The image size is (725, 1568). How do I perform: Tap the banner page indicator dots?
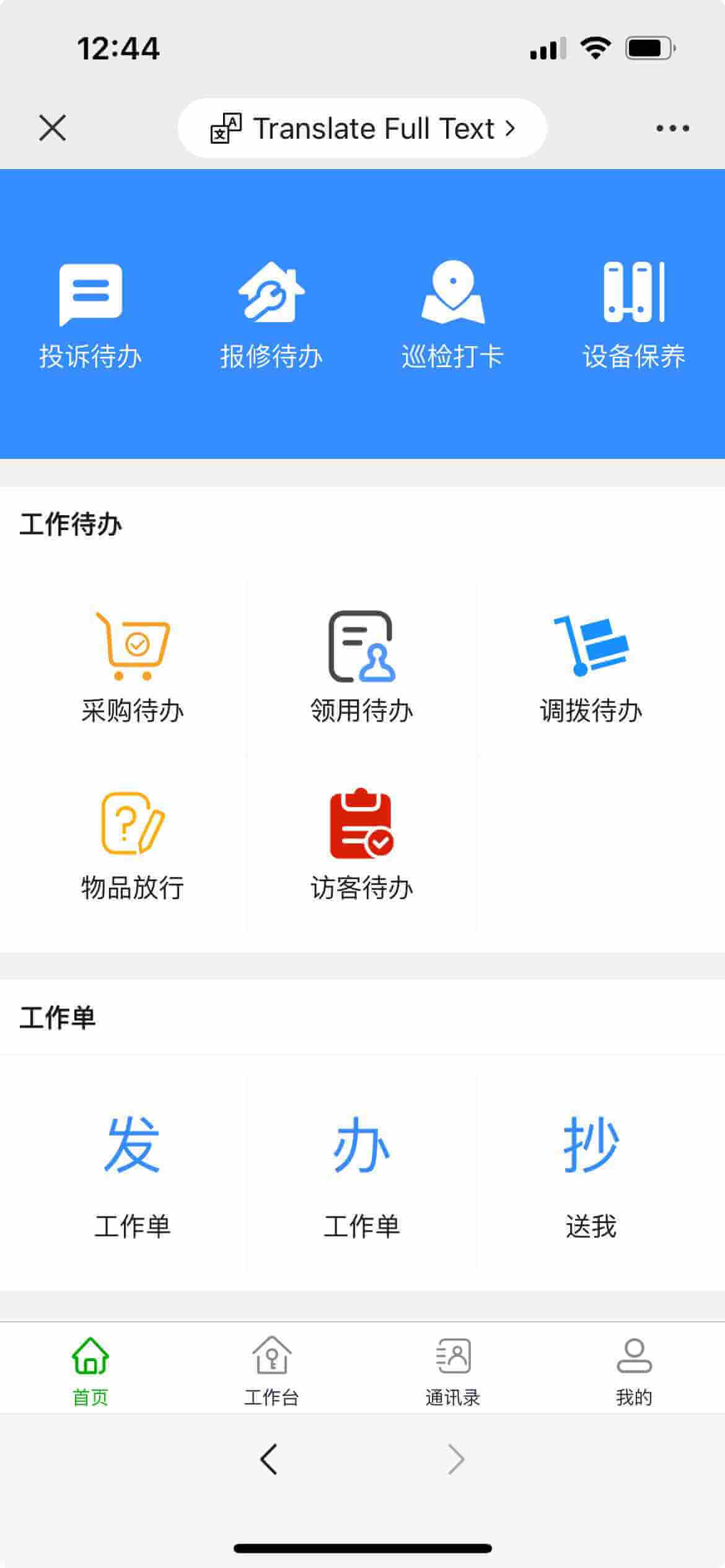pyautogui.click(x=362, y=403)
